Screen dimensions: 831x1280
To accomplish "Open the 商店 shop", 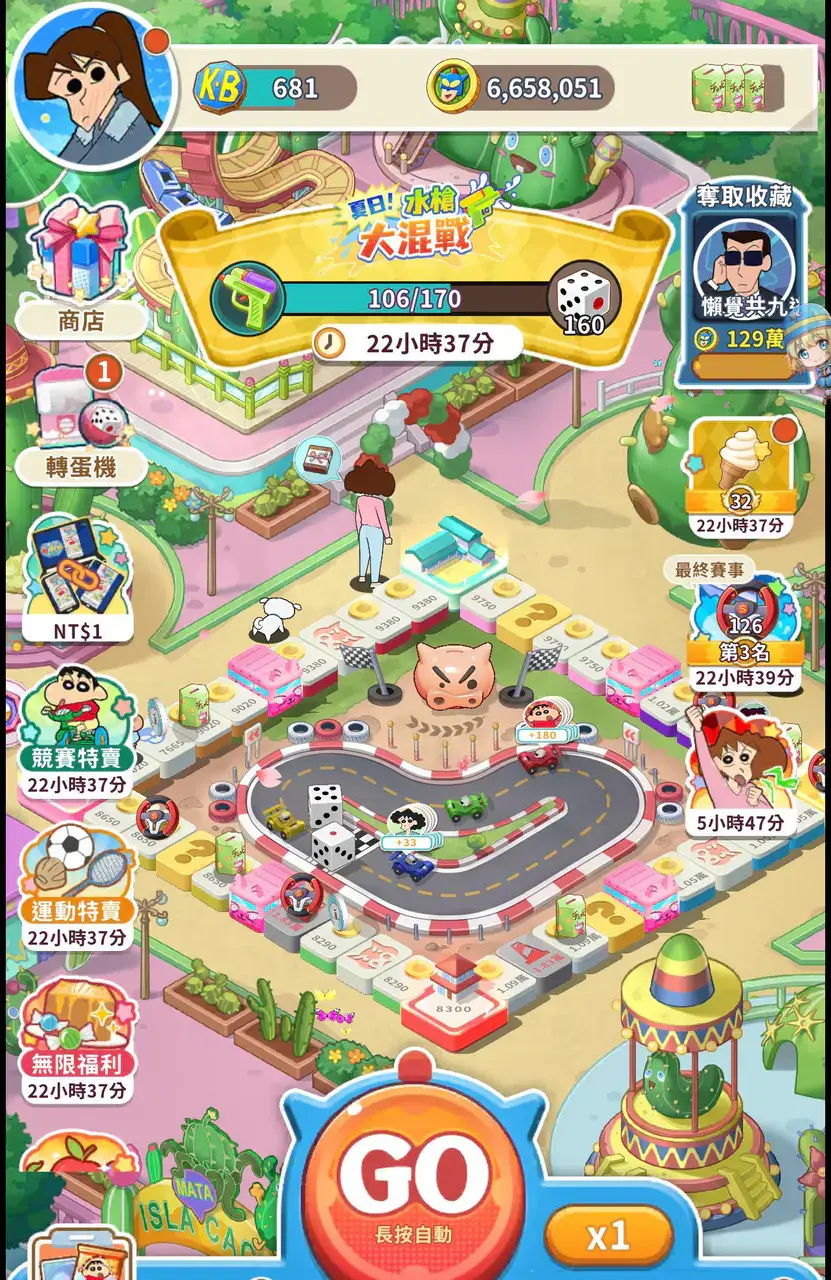I will [79, 265].
